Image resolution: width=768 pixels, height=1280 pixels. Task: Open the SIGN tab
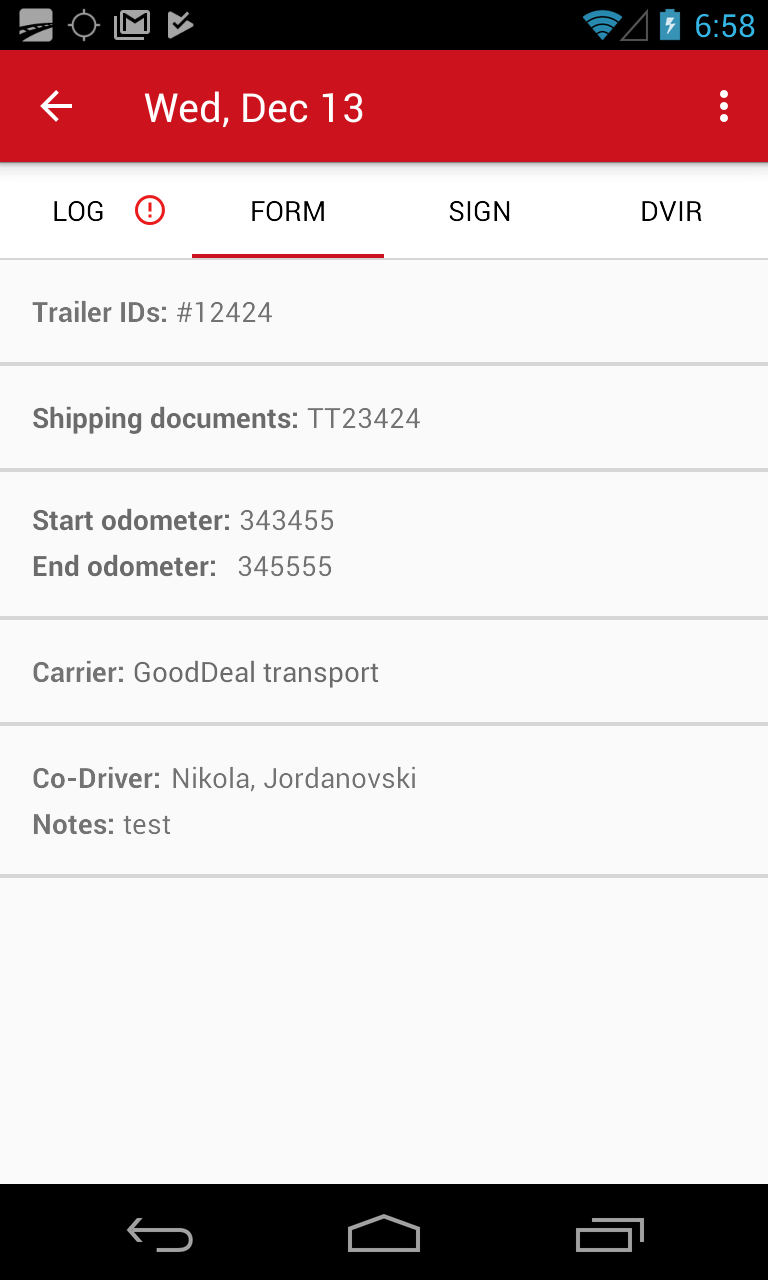pyautogui.click(x=479, y=211)
